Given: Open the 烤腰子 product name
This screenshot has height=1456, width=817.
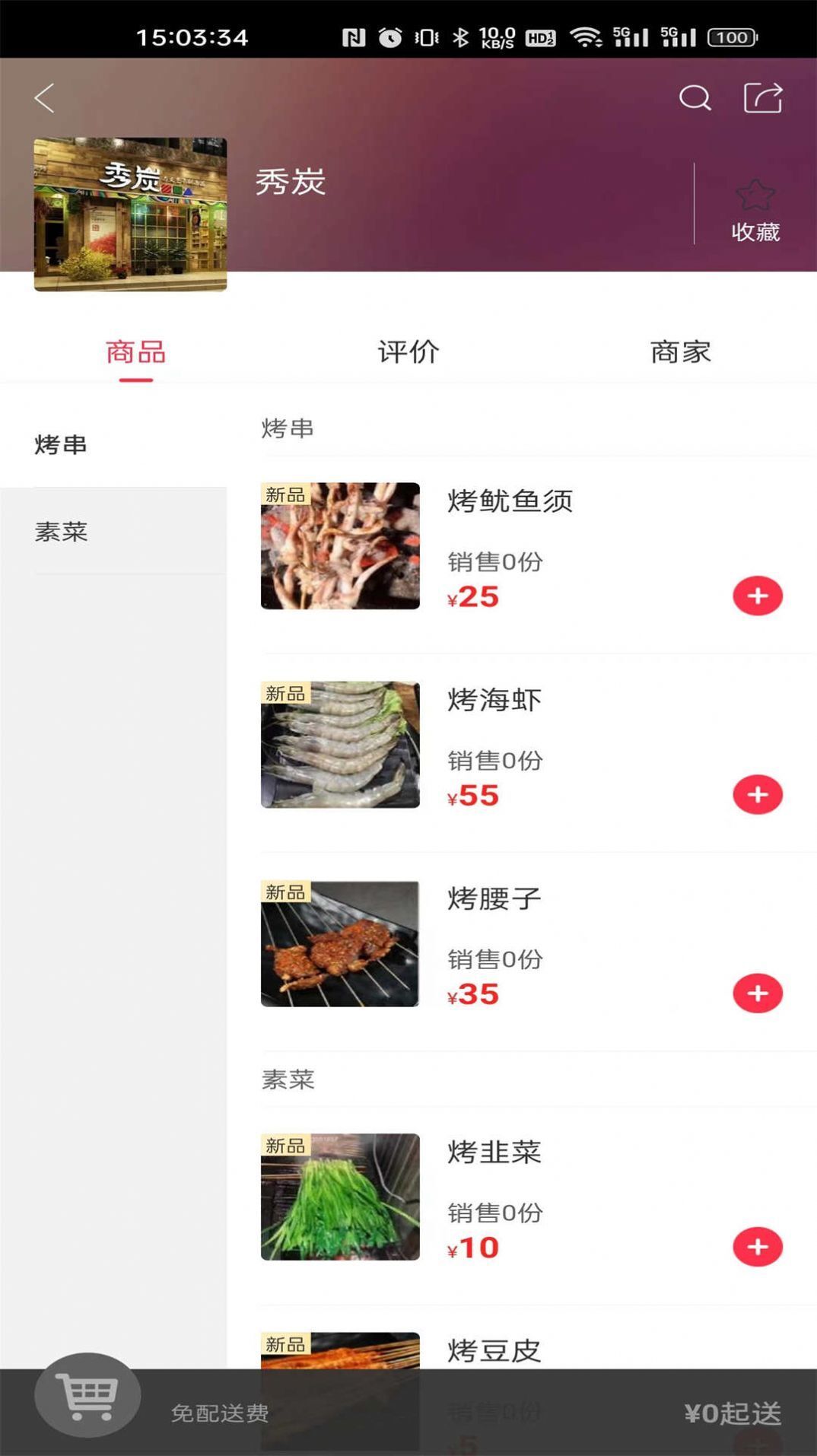Looking at the screenshot, I should click(494, 898).
